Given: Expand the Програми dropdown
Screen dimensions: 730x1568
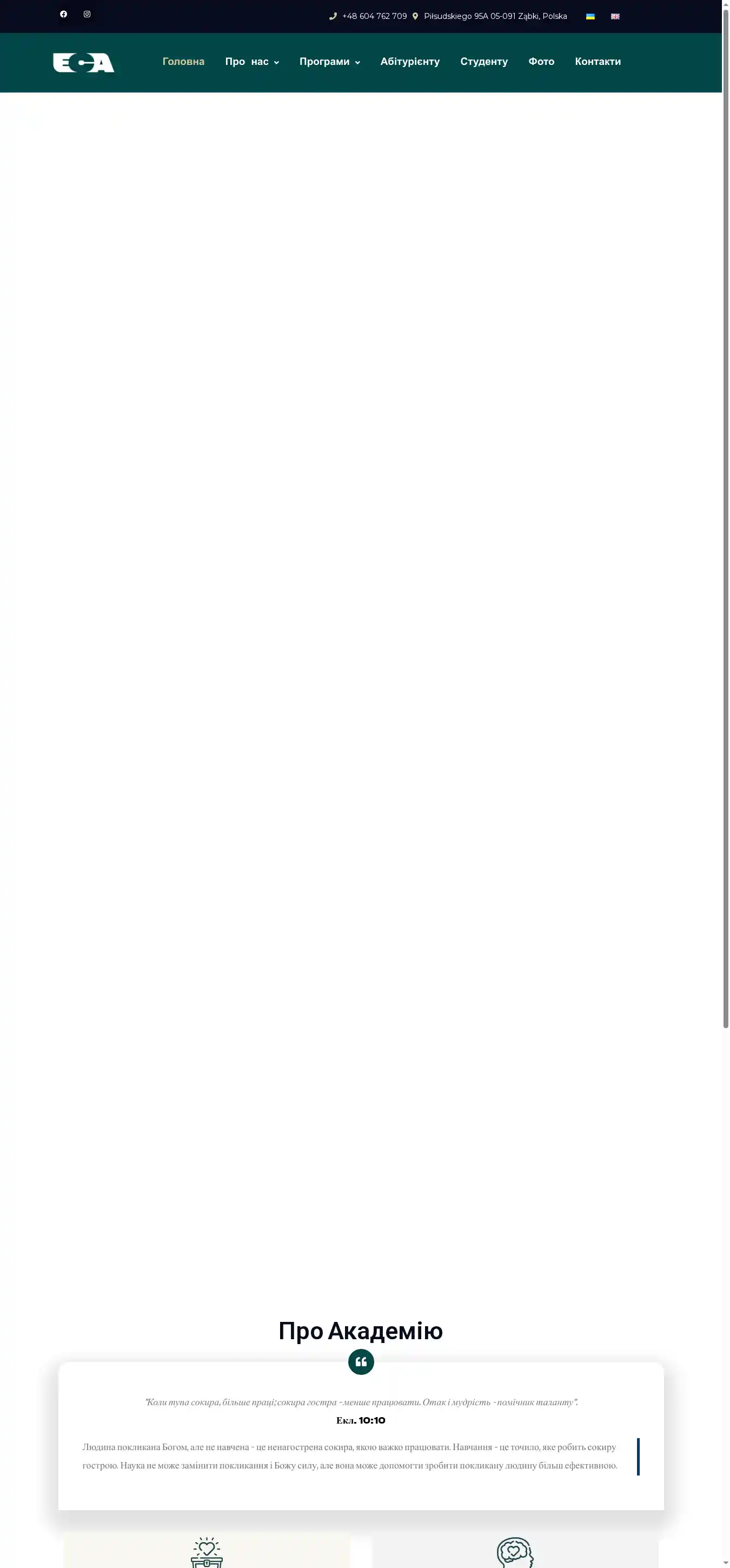Looking at the screenshot, I should (x=329, y=62).
